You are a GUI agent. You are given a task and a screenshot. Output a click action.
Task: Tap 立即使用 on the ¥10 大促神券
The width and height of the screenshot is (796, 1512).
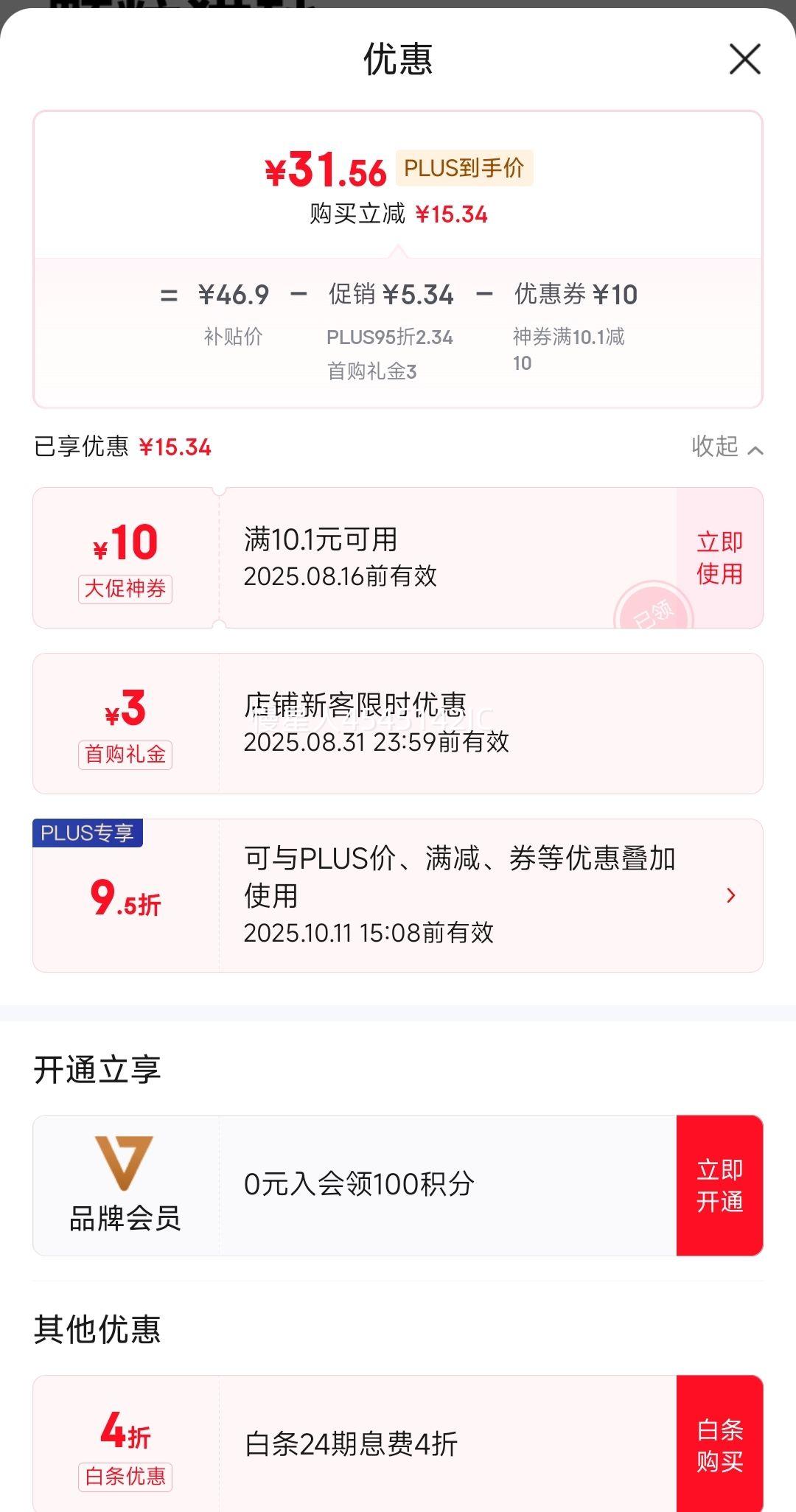coord(719,558)
